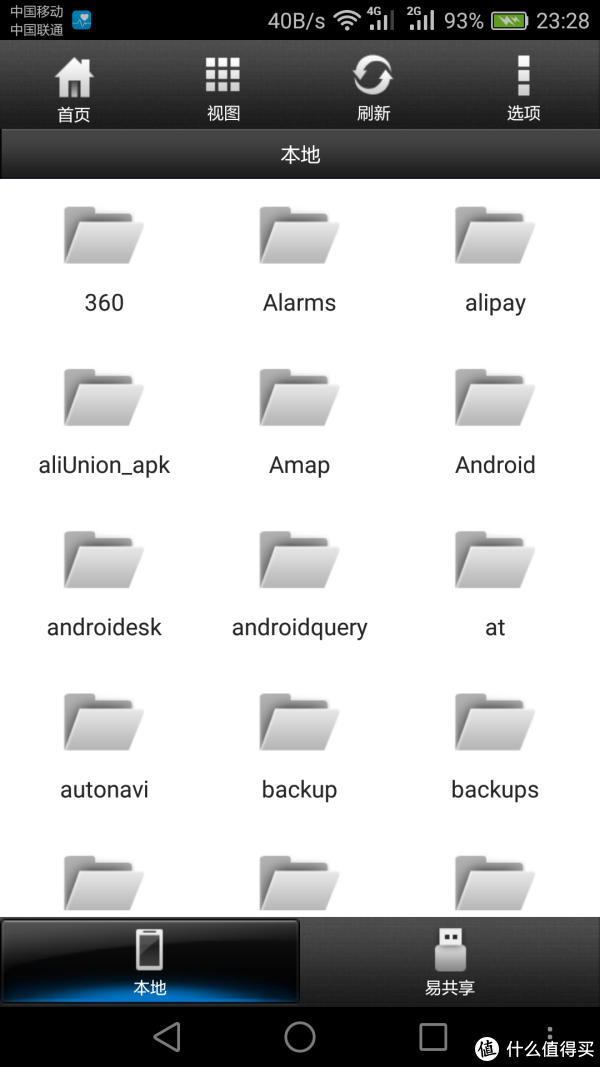The height and width of the screenshot is (1067, 600).
Task: Open the folder named at
Action: point(495,585)
